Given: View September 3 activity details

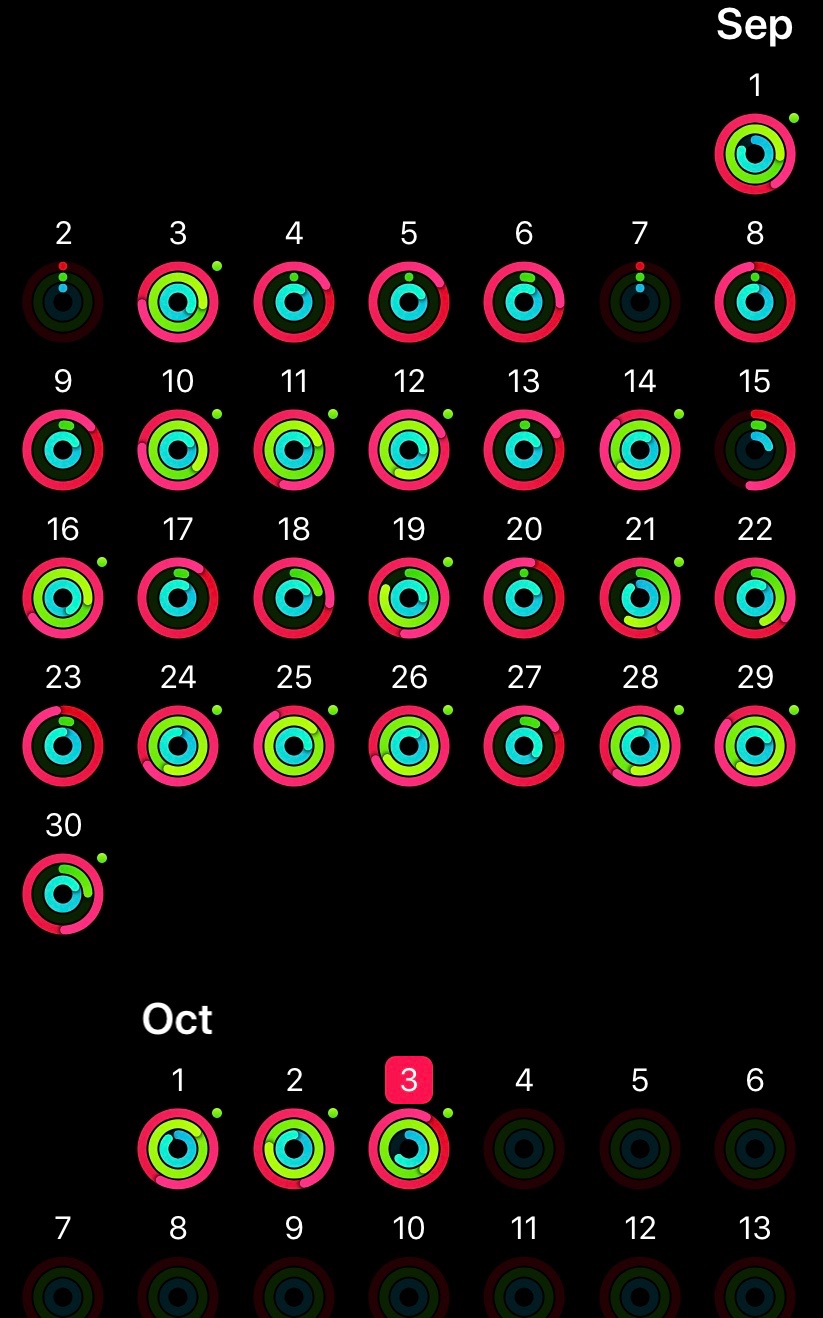Looking at the screenshot, I should click(178, 302).
